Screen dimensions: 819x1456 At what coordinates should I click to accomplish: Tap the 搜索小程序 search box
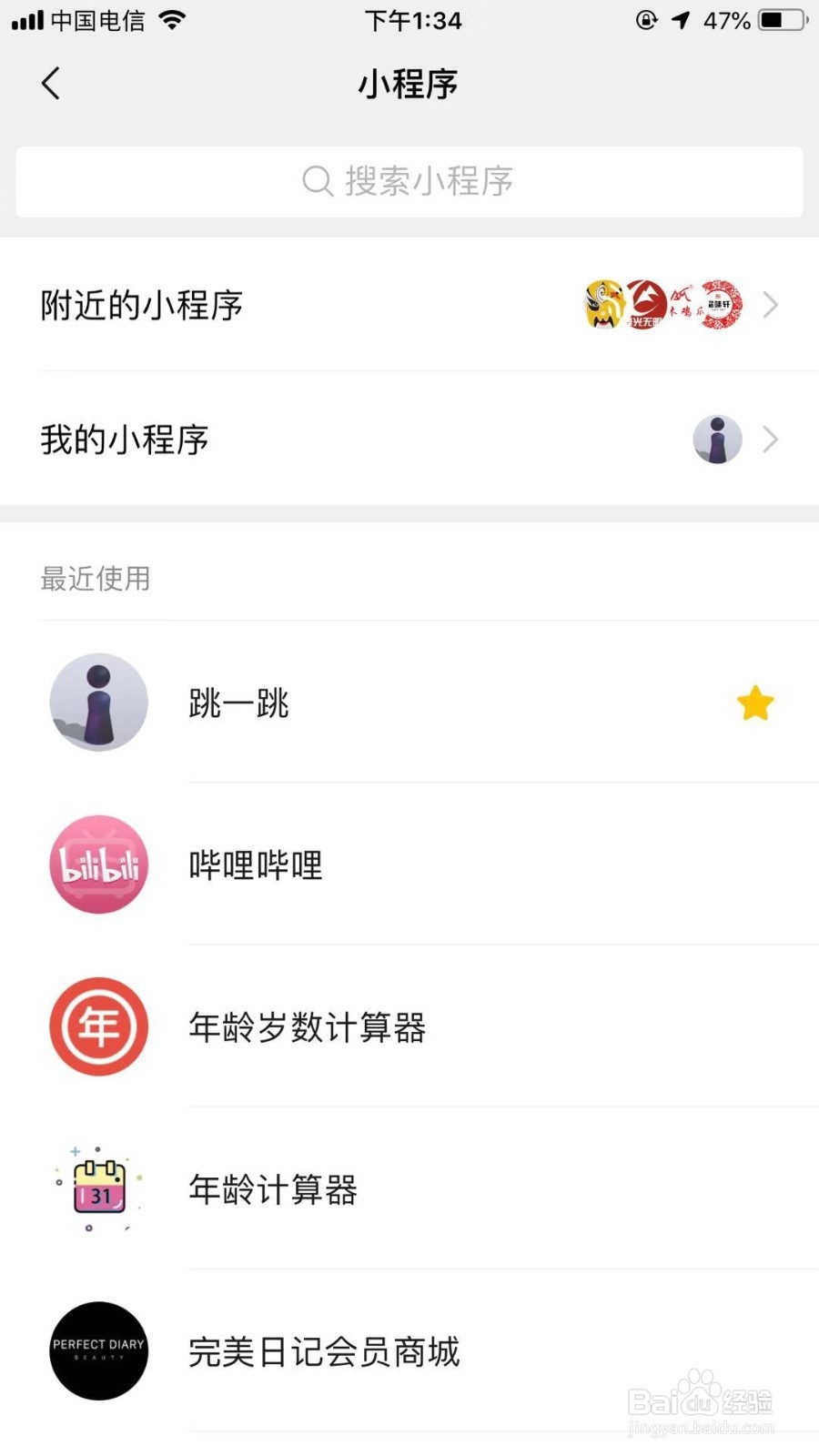pos(409,181)
